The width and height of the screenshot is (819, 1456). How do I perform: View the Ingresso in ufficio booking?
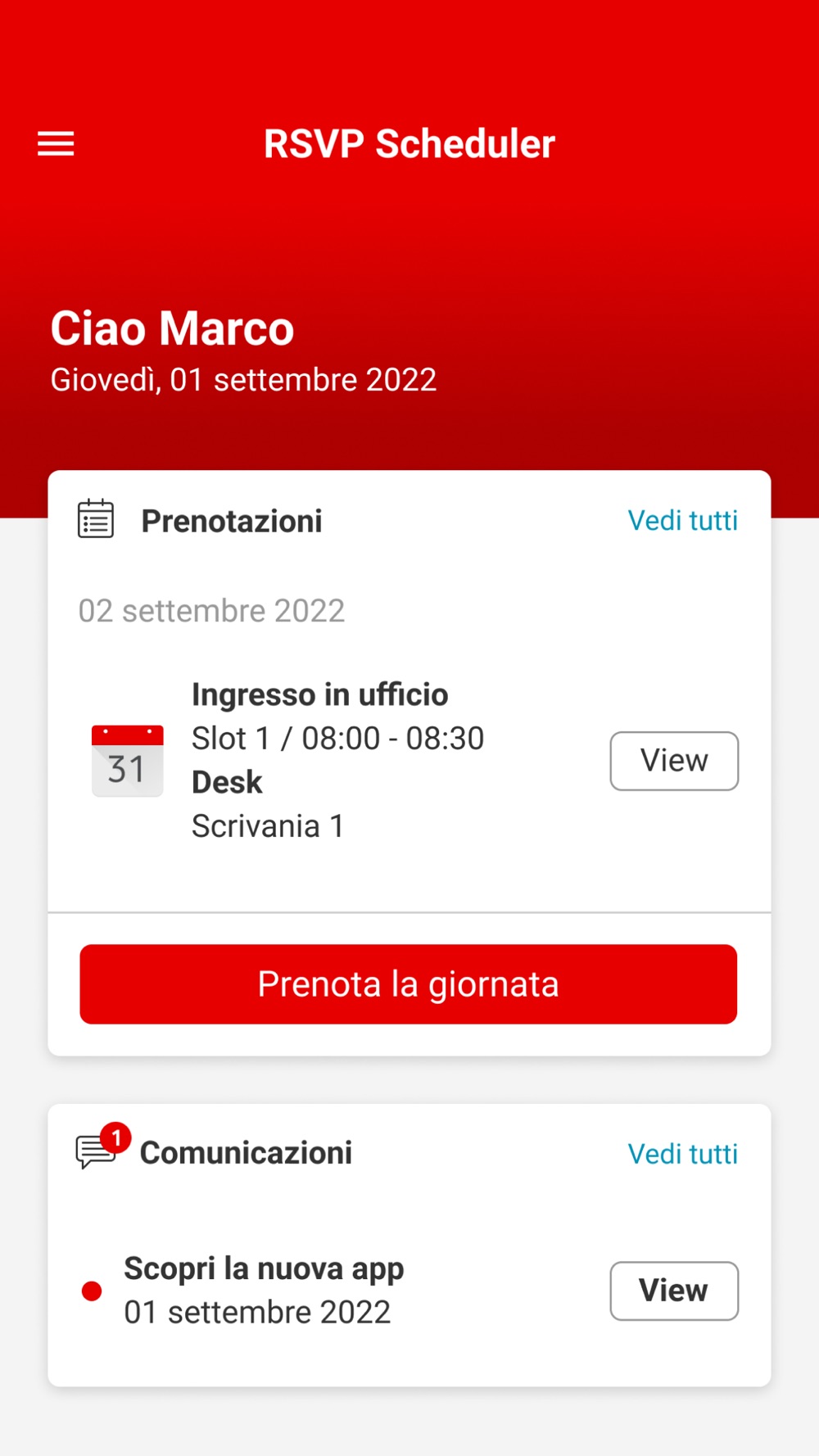pyautogui.click(x=674, y=761)
